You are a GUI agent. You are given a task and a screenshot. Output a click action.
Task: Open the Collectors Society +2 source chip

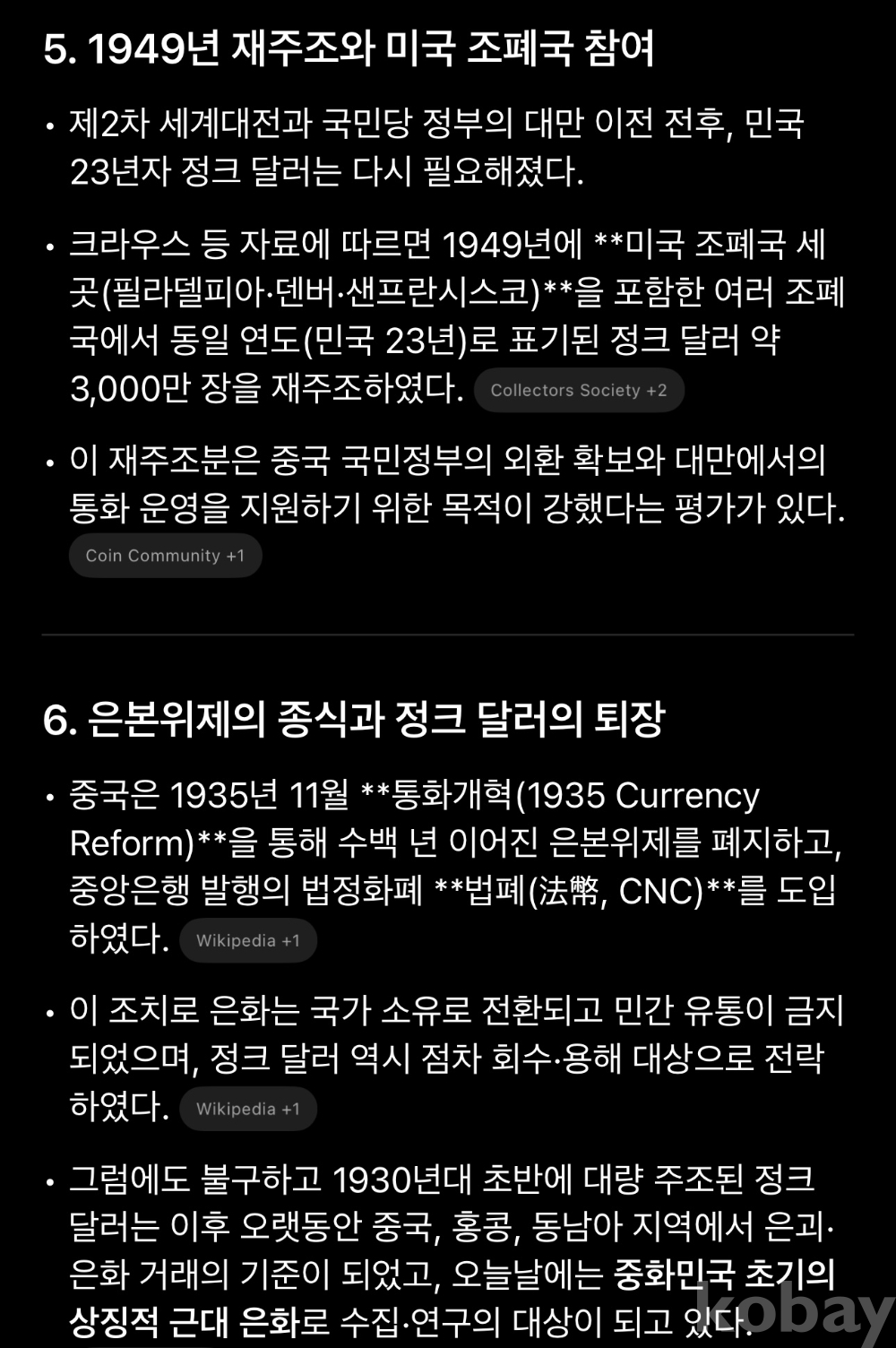pyautogui.click(x=579, y=390)
